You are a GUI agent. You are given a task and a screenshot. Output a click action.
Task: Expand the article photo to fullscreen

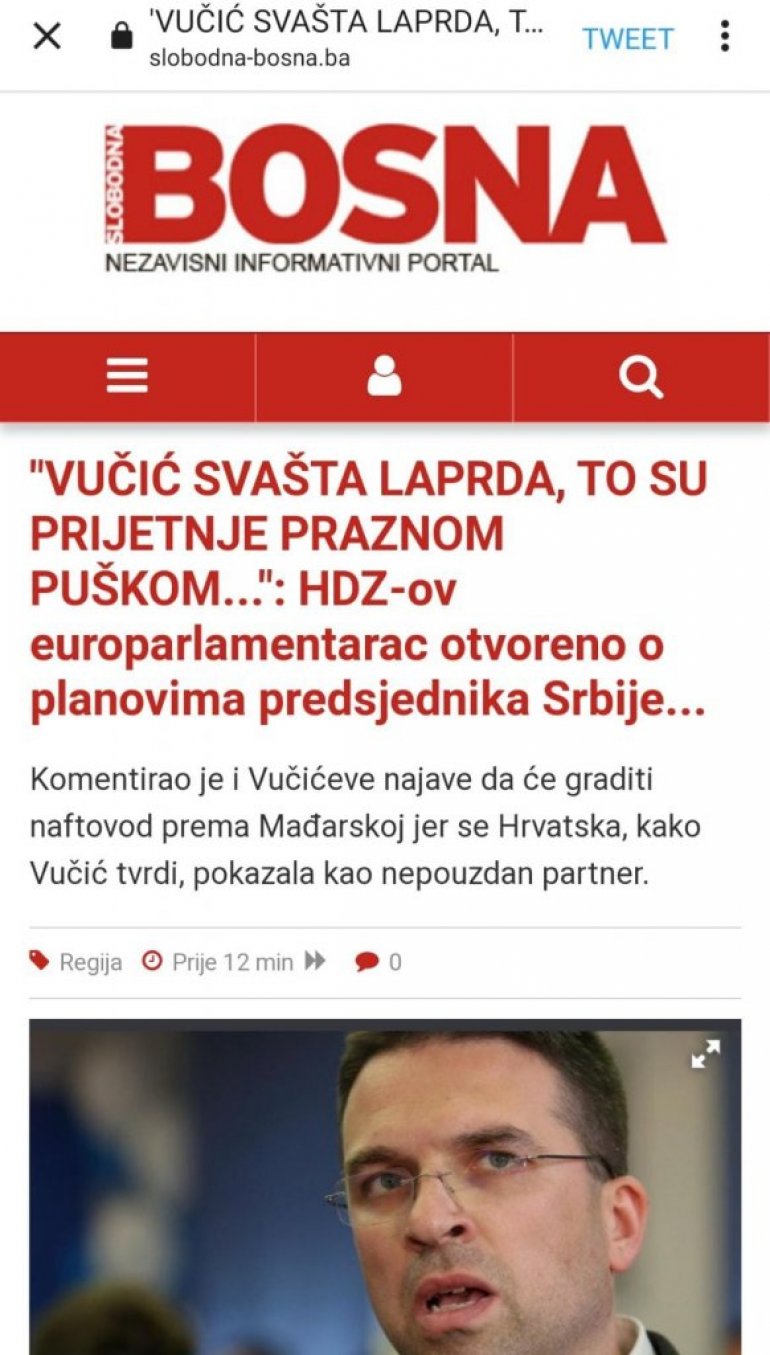point(706,1054)
